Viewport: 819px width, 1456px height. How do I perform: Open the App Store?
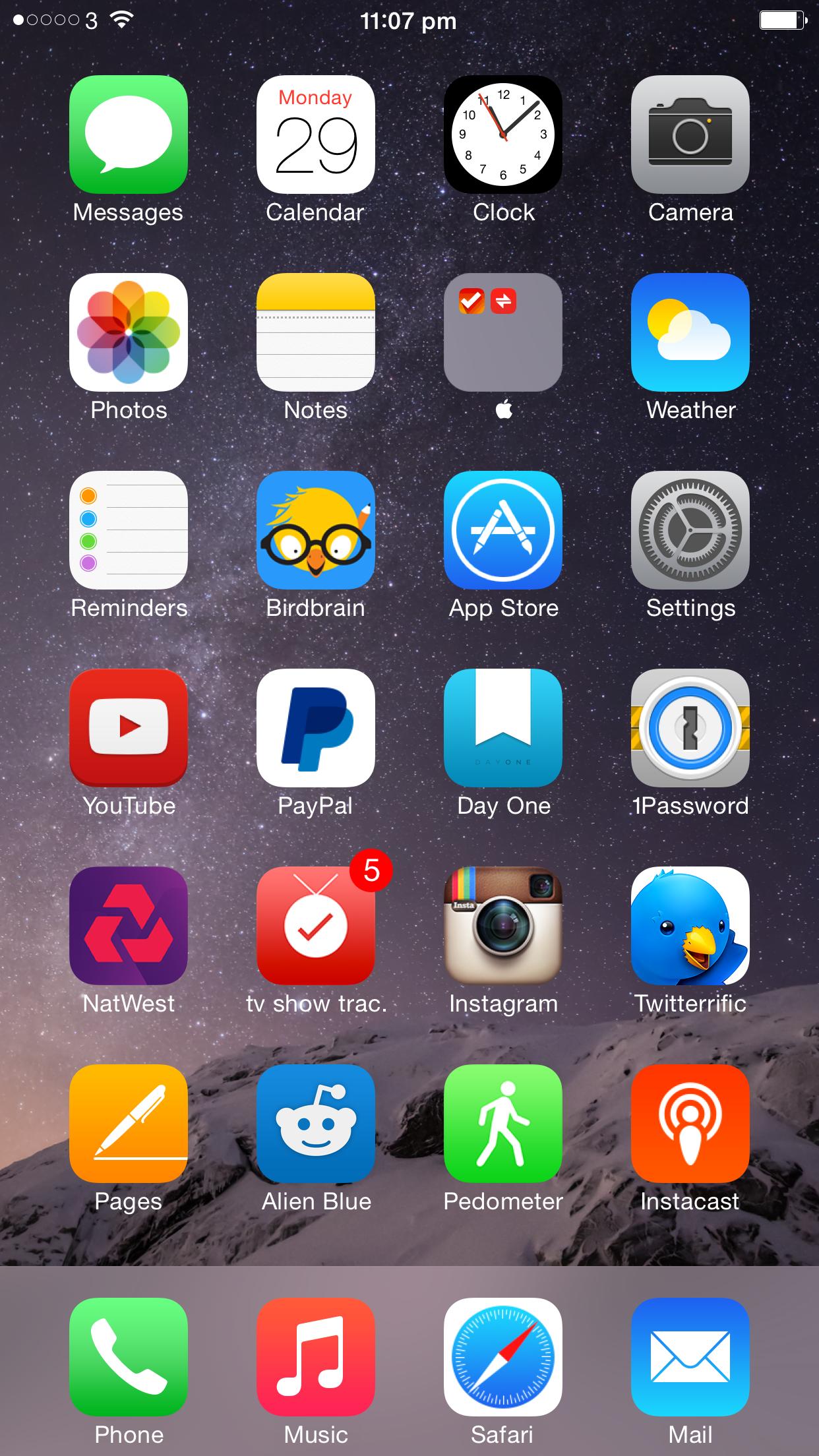(502, 530)
